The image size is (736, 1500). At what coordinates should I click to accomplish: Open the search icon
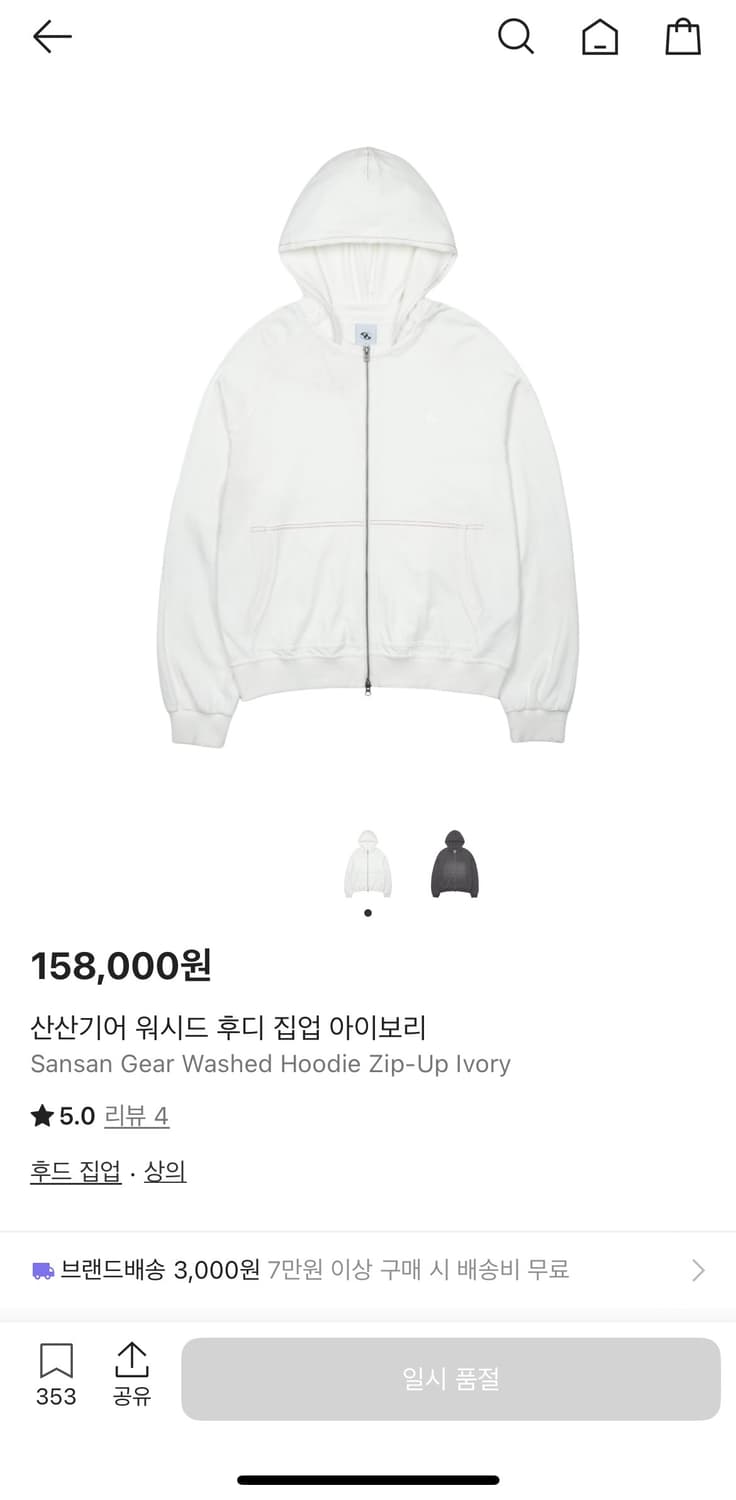516,37
